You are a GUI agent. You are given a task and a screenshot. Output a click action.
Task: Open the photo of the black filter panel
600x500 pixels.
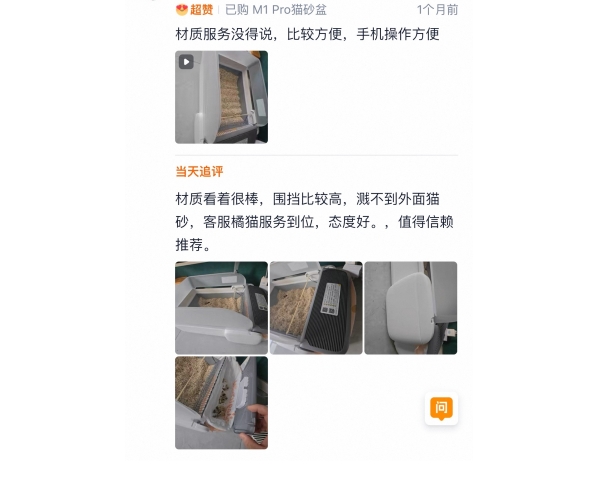tap(316, 308)
